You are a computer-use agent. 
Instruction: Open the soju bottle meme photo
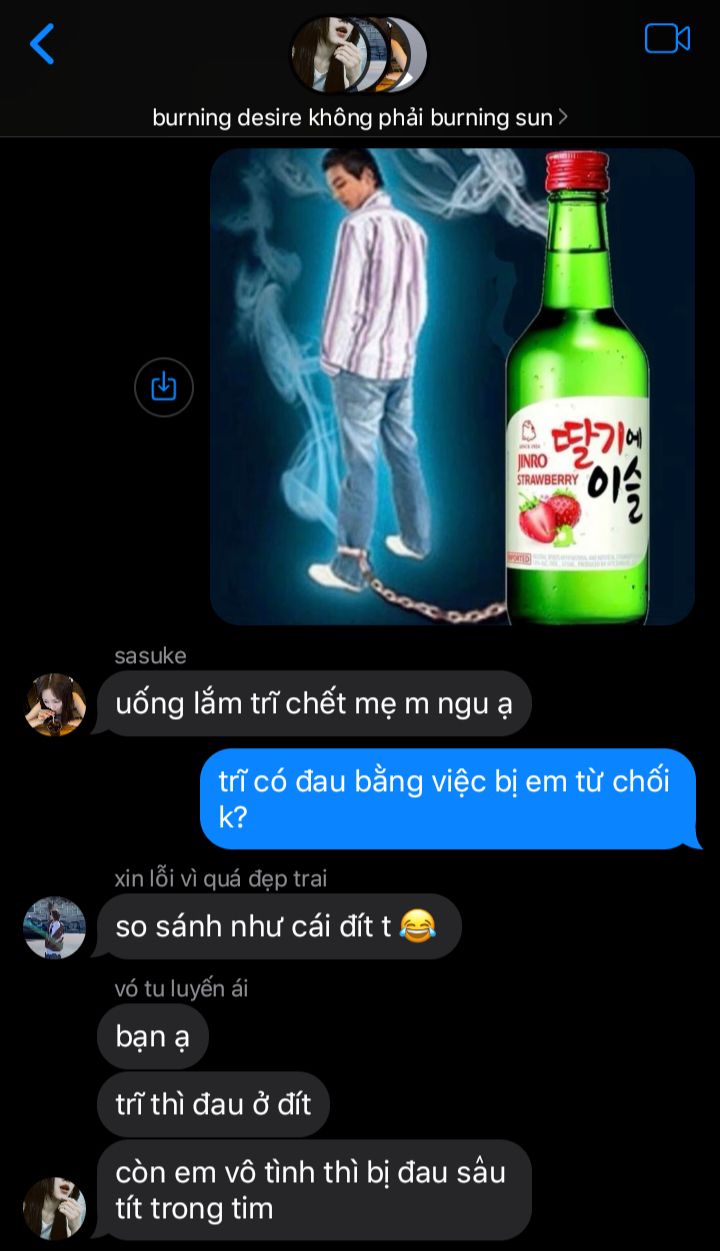click(452, 387)
